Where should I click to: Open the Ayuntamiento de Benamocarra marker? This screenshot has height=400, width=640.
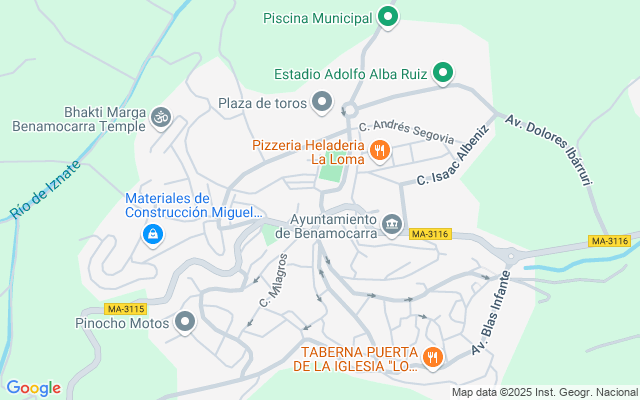click(392, 225)
